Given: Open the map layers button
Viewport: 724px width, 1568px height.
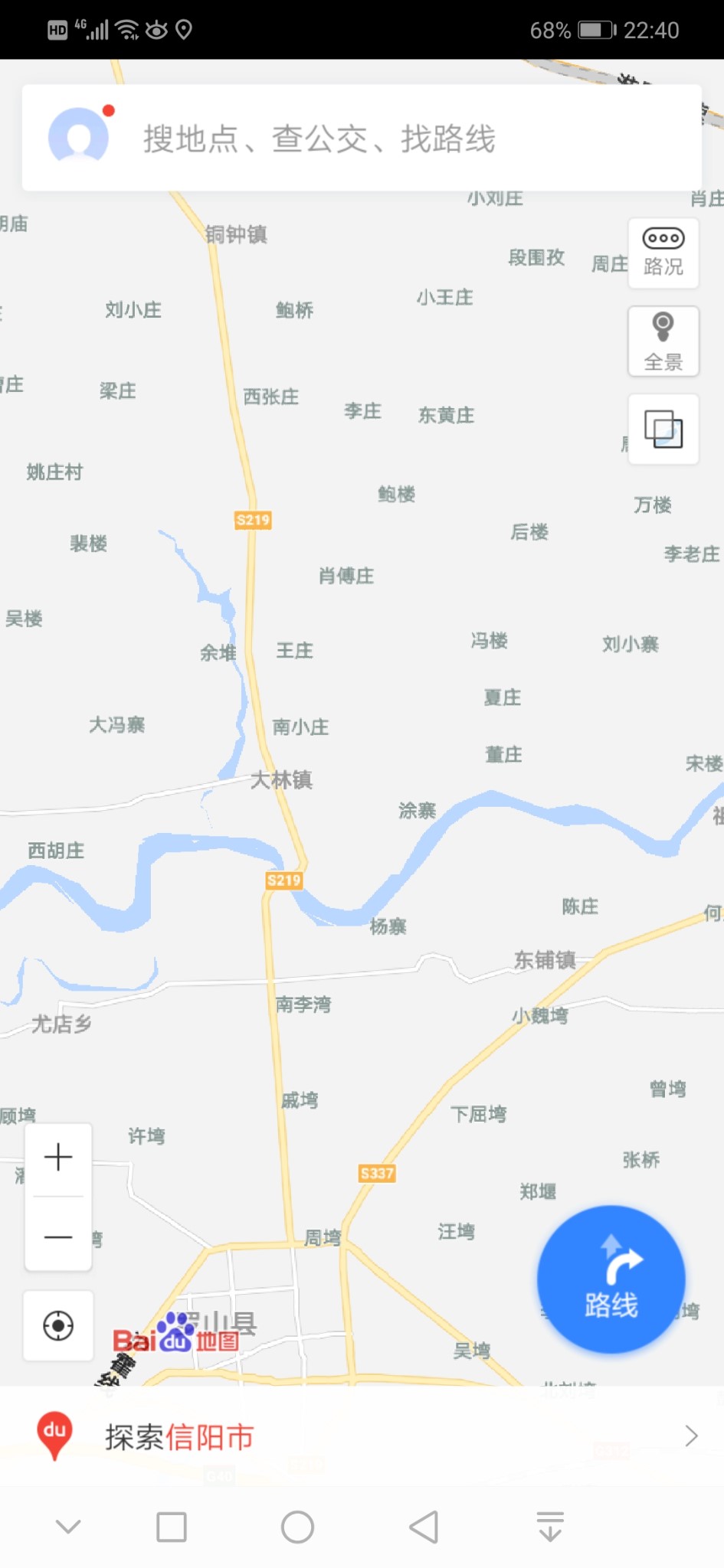Looking at the screenshot, I should pyautogui.click(x=663, y=429).
